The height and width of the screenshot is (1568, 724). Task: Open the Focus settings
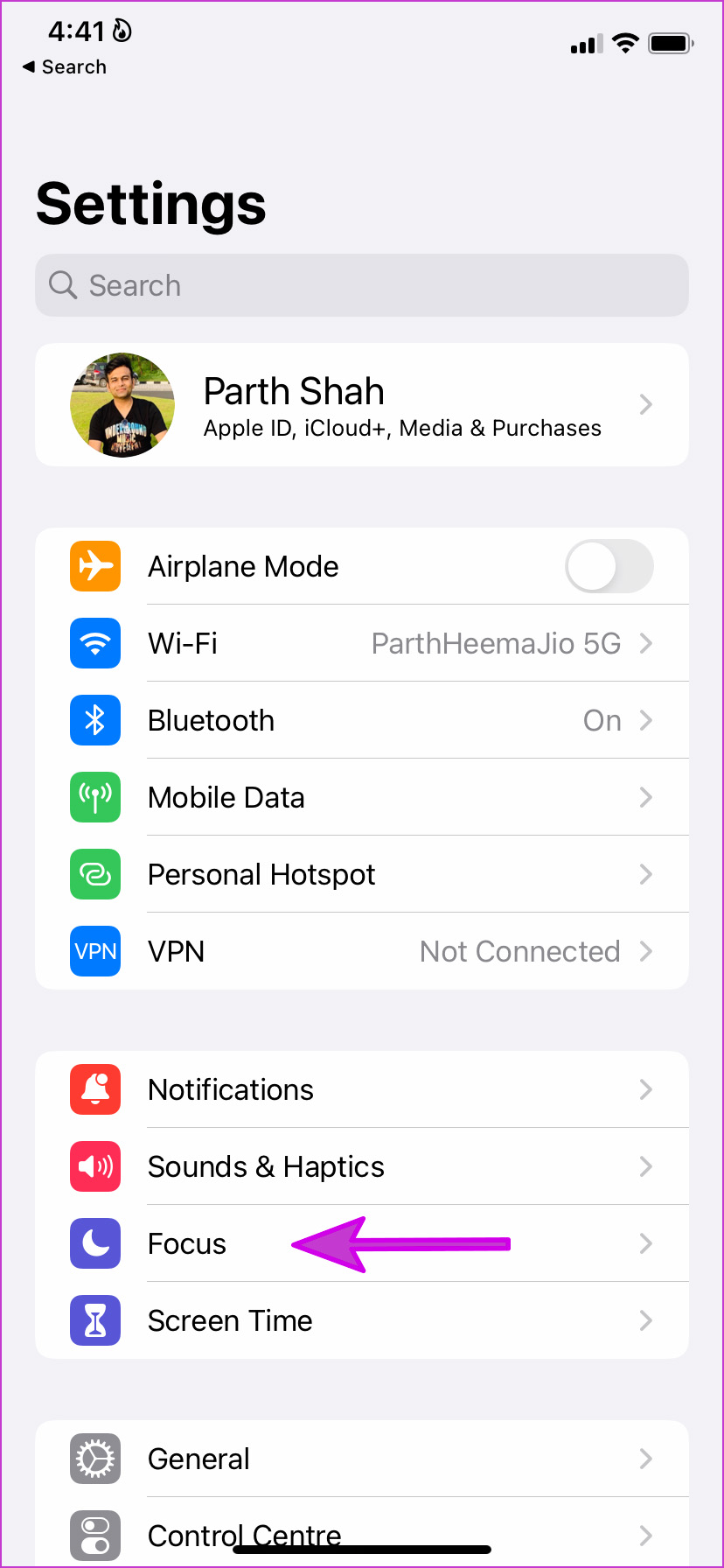point(362,1243)
